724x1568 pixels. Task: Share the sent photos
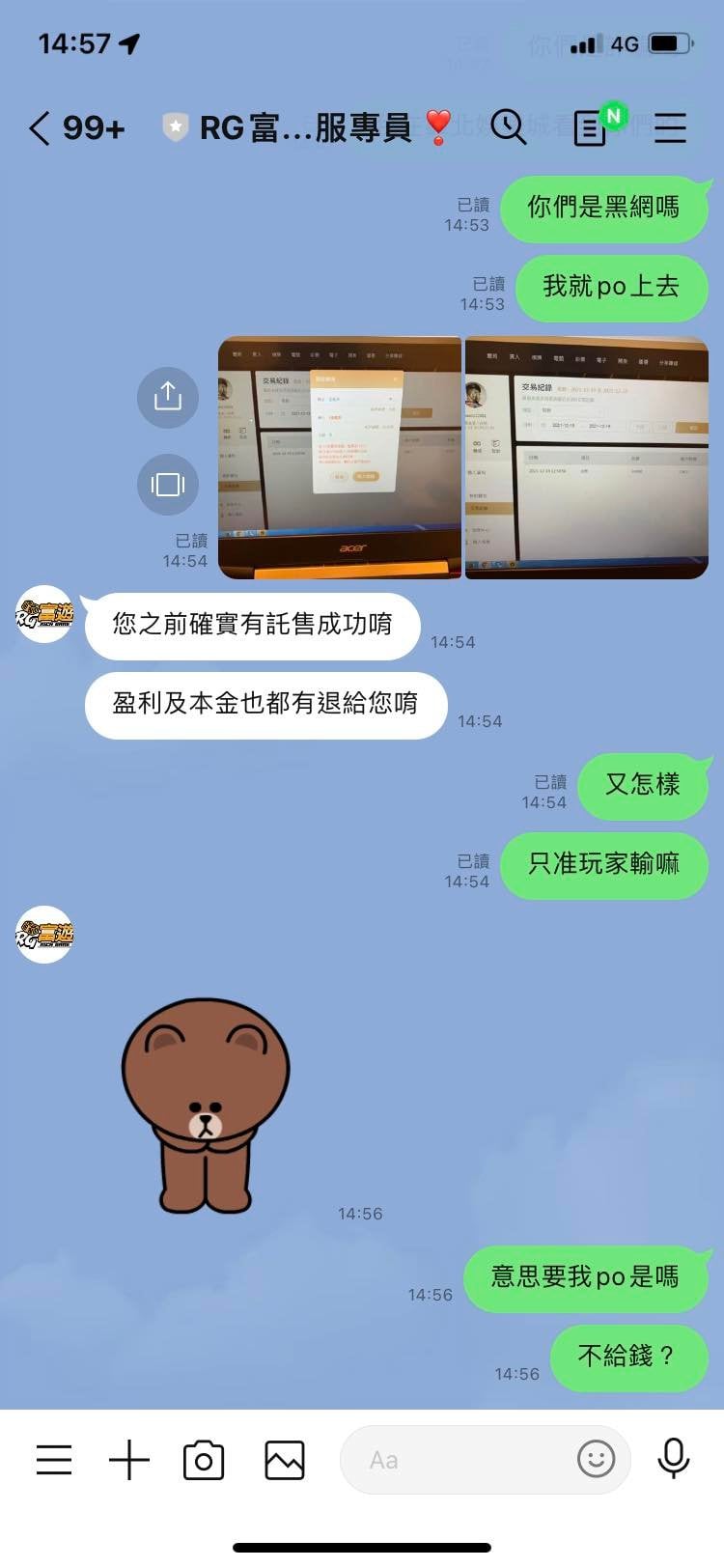[x=168, y=397]
